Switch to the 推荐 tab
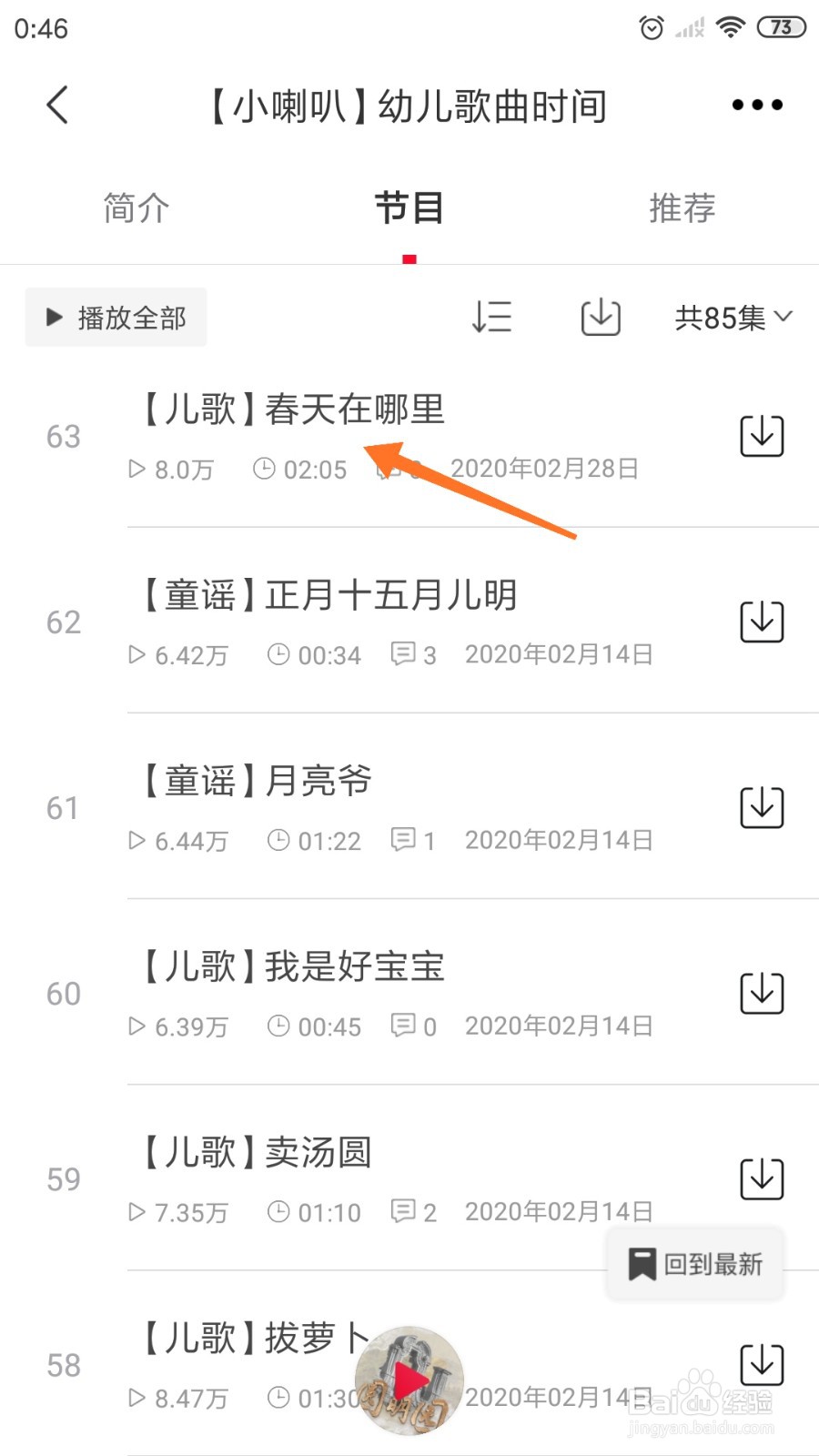The width and height of the screenshot is (819, 1456). pyautogui.click(x=682, y=207)
